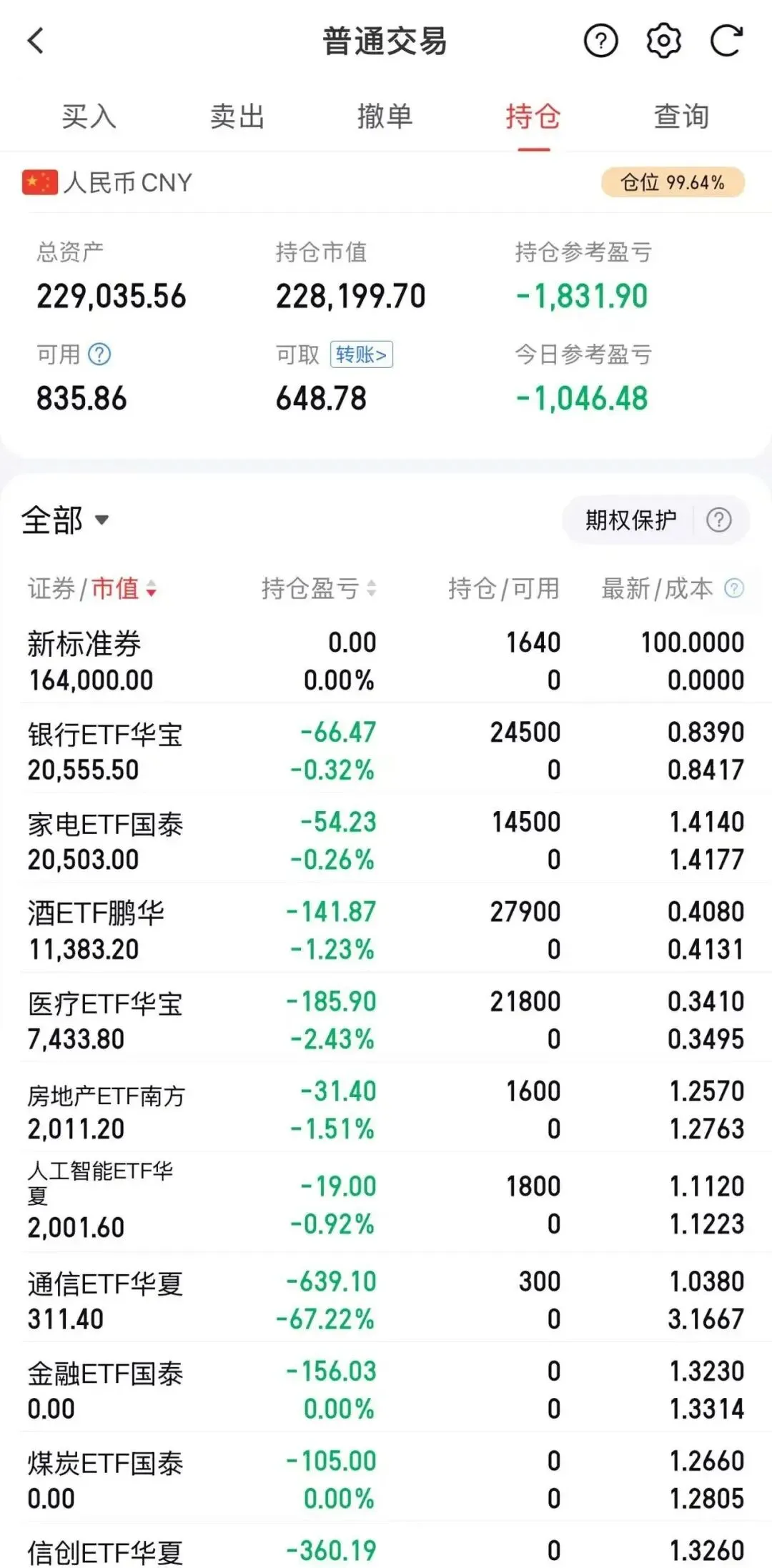Viewport: 772px width, 1568px height.
Task: Open the 医疗ETF华宝 holding row
Action: click(x=386, y=1020)
